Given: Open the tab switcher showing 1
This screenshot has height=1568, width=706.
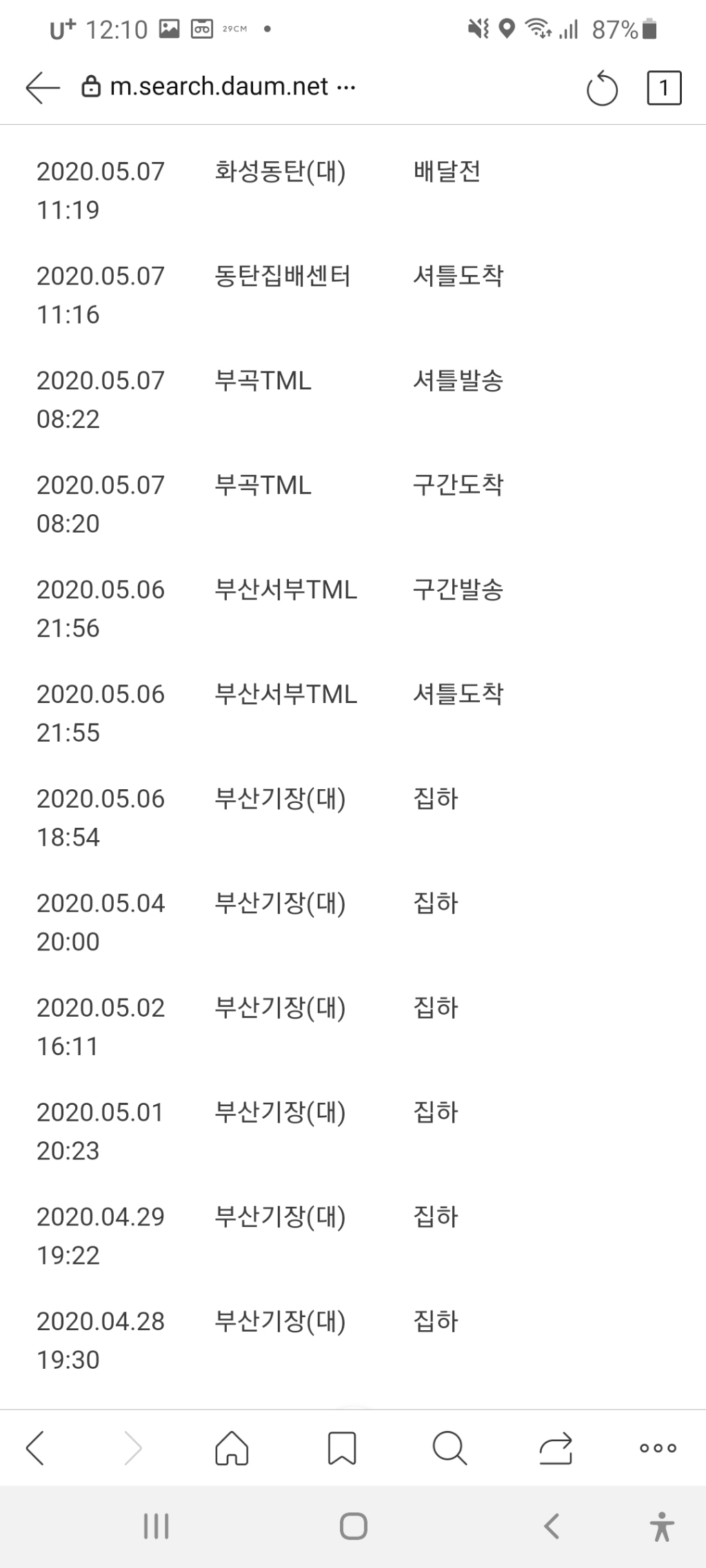Looking at the screenshot, I should tap(664, 88).
